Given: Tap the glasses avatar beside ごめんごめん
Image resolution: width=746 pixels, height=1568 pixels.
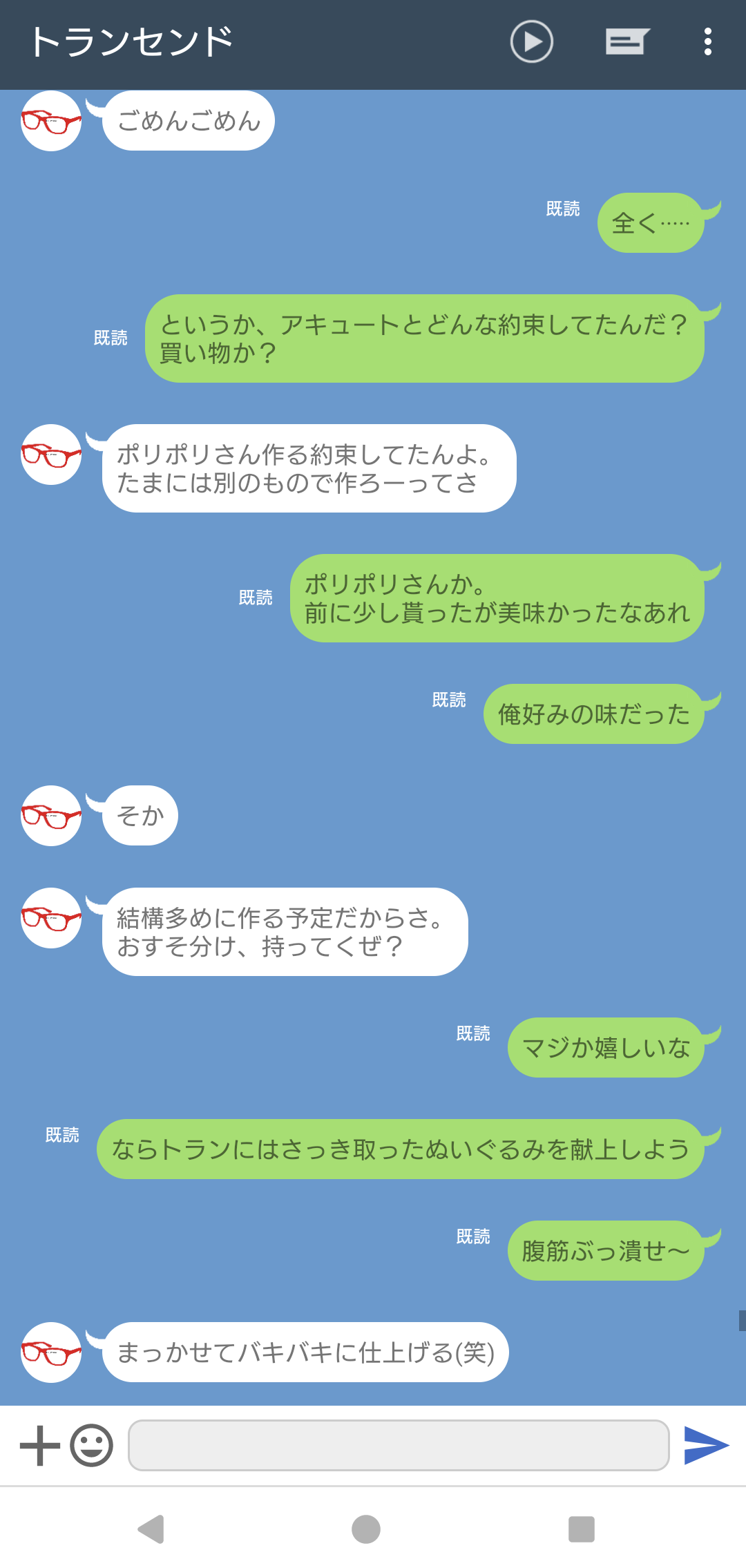Looking at the screenshot, I should [51, 122].
